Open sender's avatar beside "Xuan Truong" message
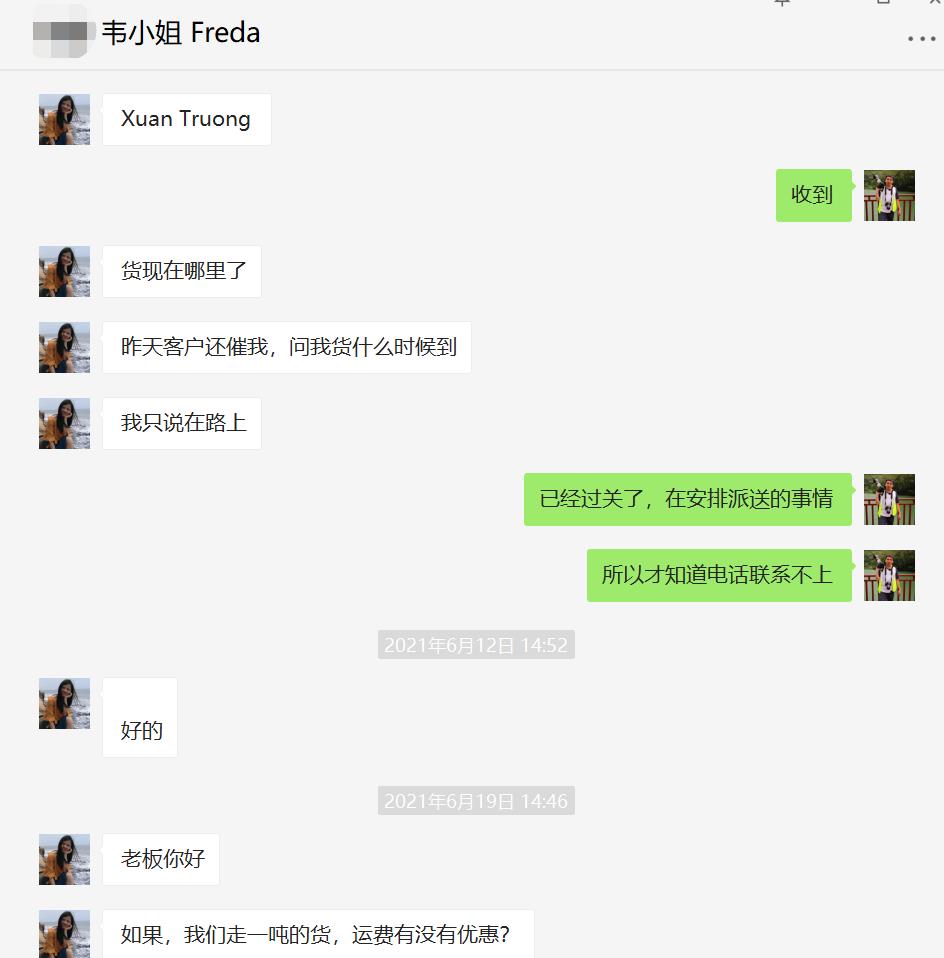 64,119
